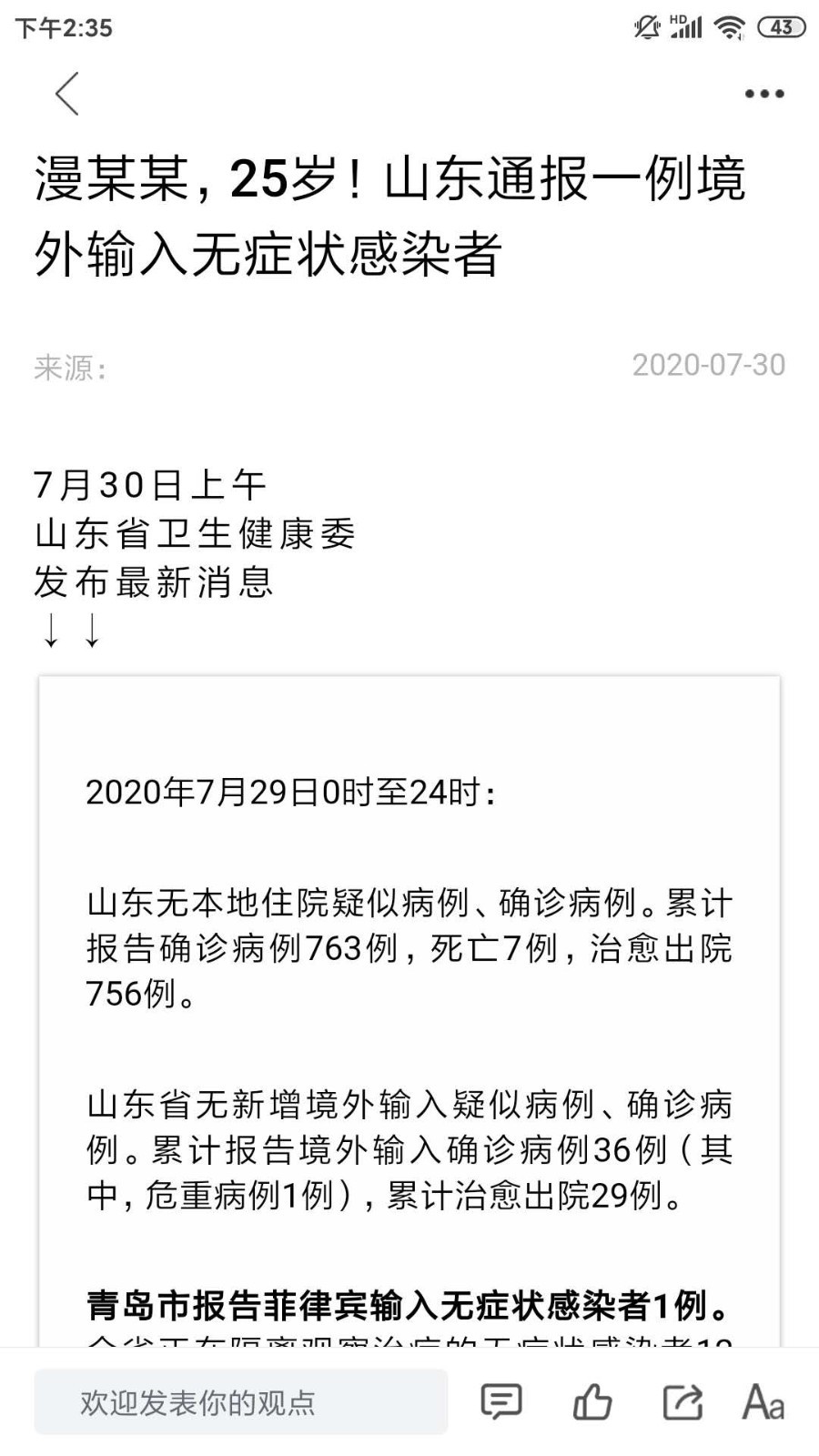The image size is (819, 1456).
Task: Tap the battery indicator showing 43
Action: click(768, 27)
